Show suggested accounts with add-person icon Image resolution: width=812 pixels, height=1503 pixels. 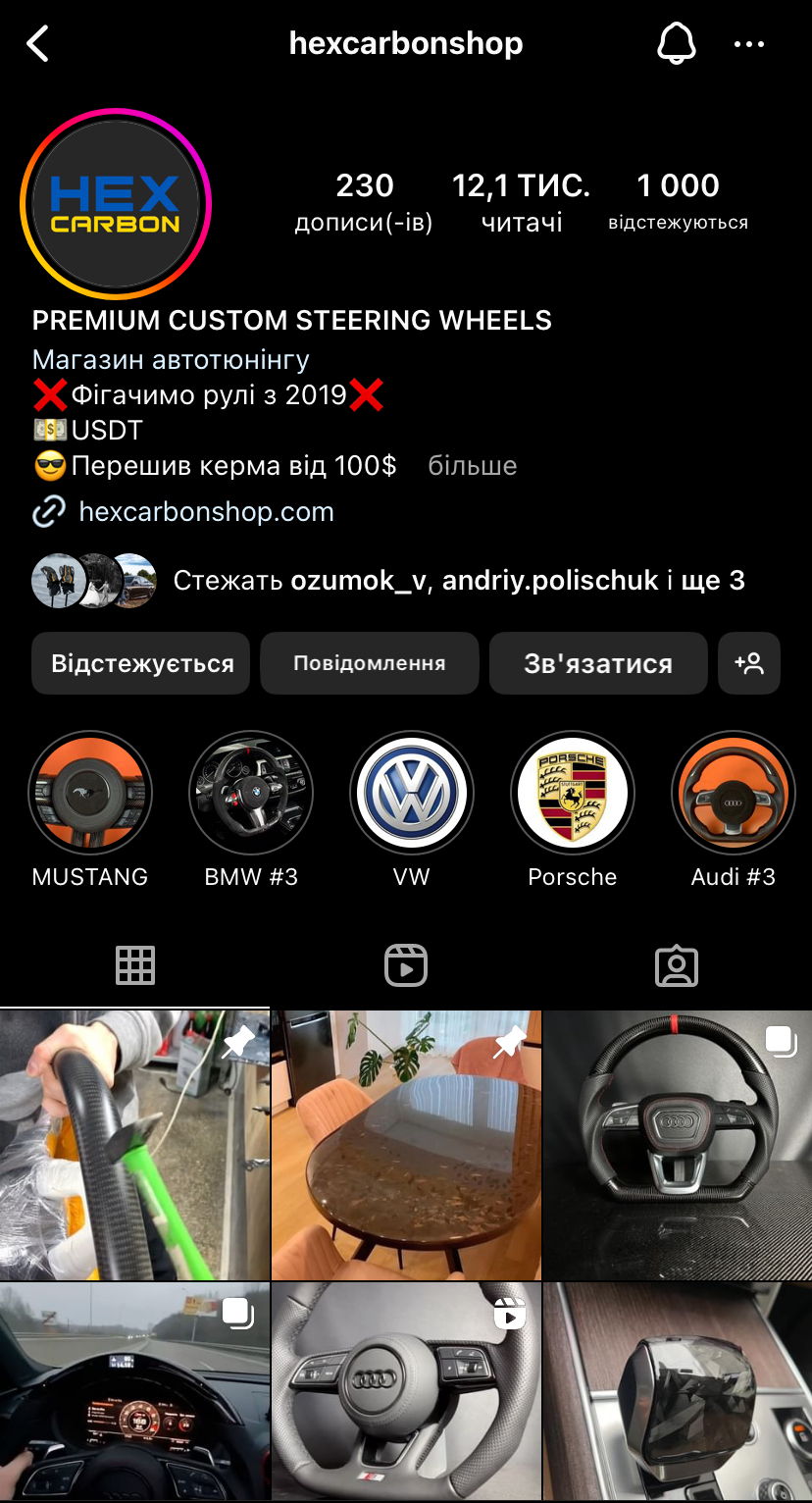(749, 663)
